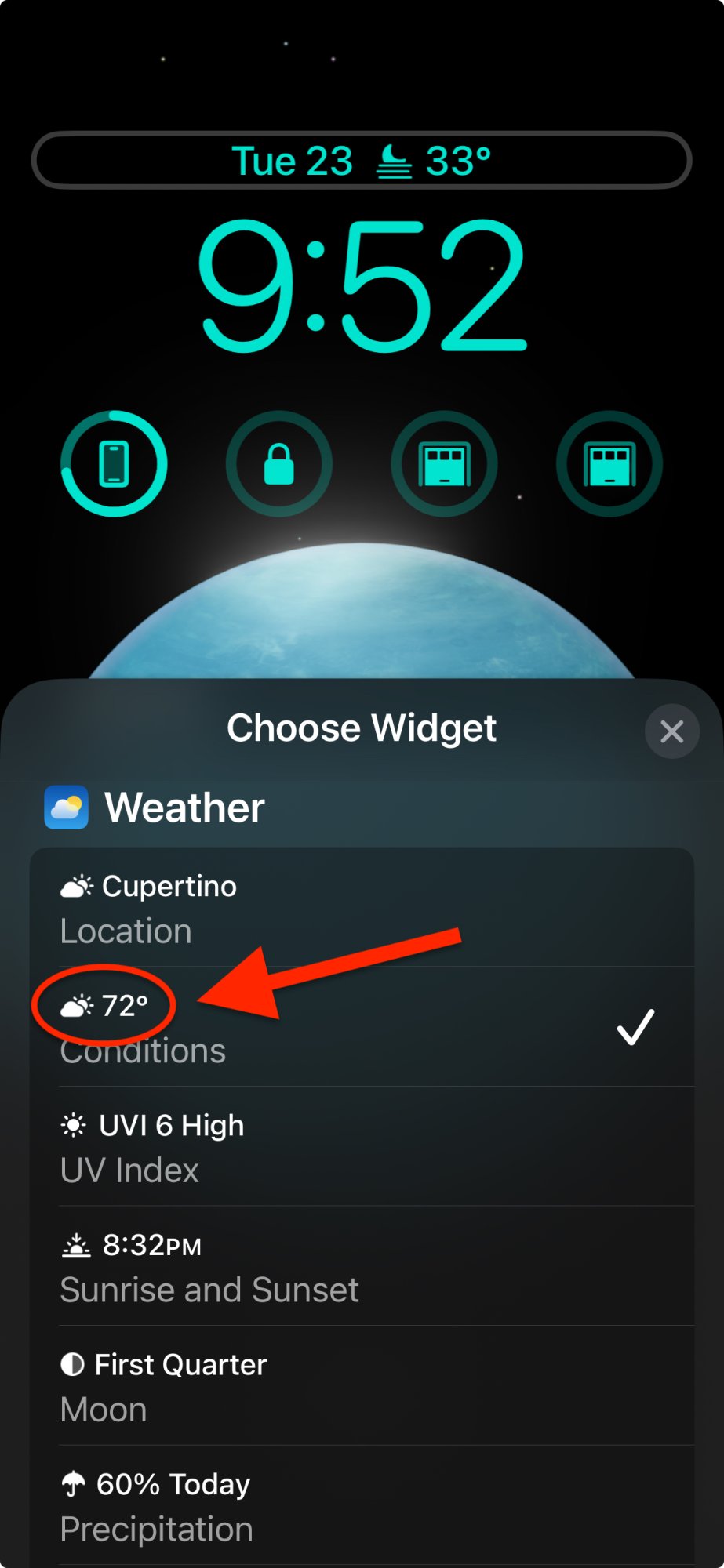Screen dimensions: 724x1568
Task: Tap the lock widget under the clock
Action: [x=279, y=463]
